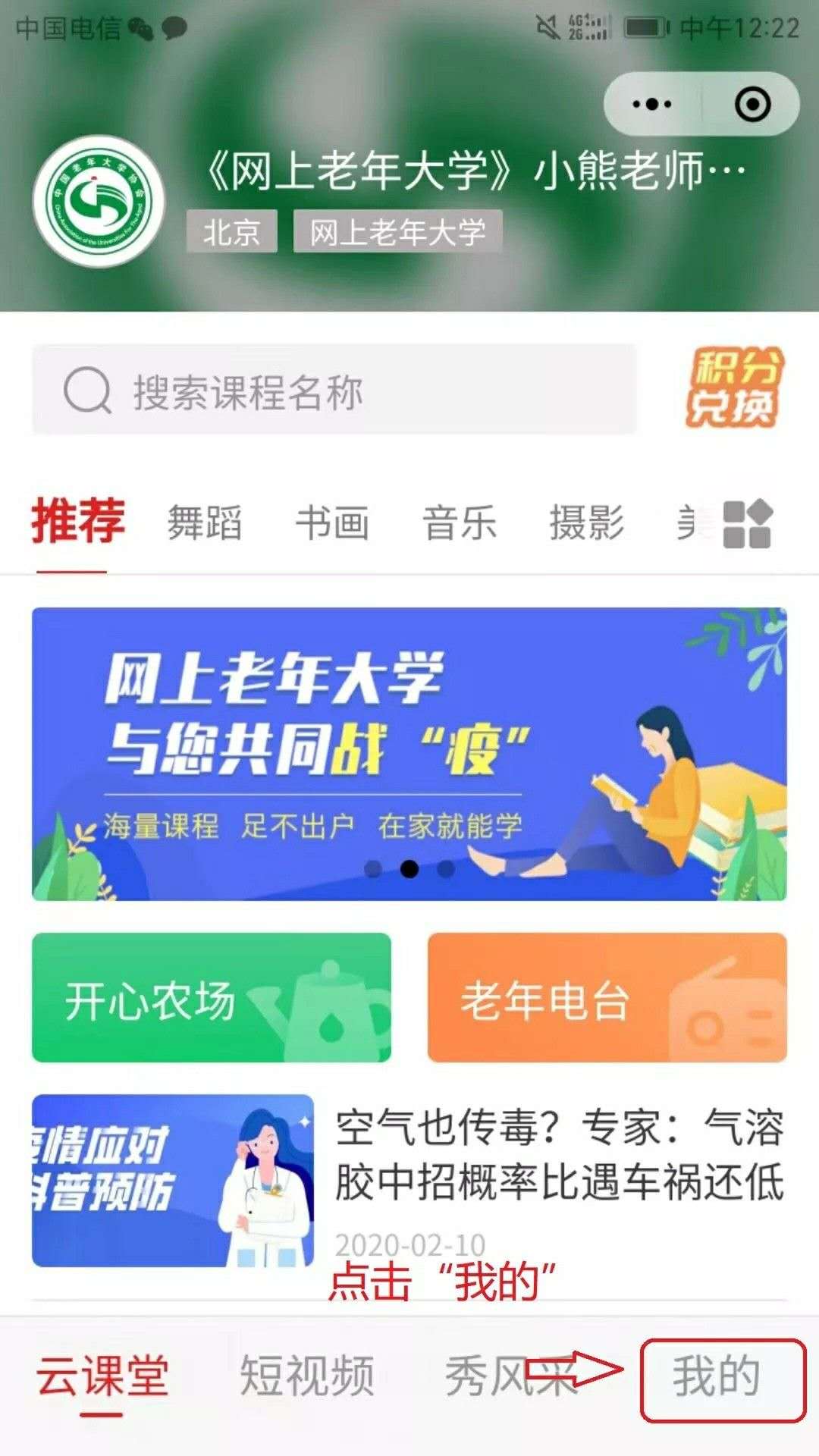Tap the 北京 location tag

(x=231, y=231)
